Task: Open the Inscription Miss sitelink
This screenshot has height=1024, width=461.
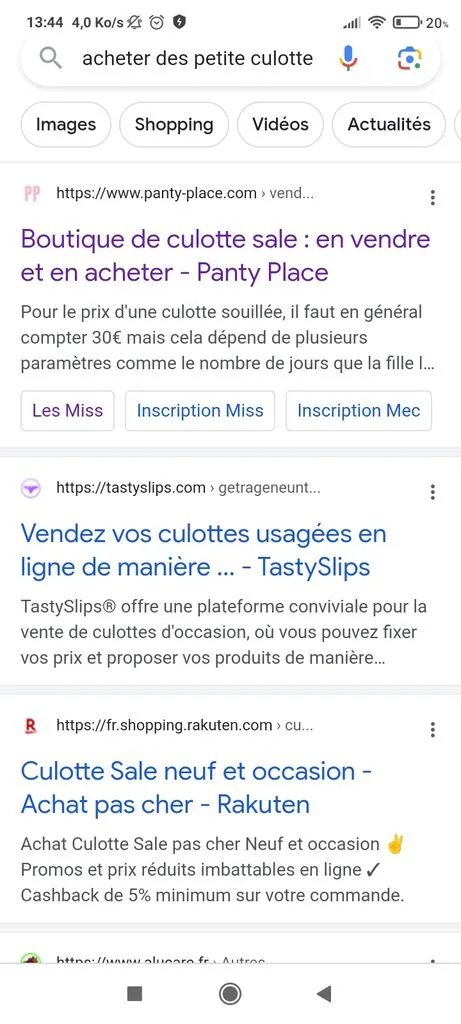Action: (x=200, y=411)
